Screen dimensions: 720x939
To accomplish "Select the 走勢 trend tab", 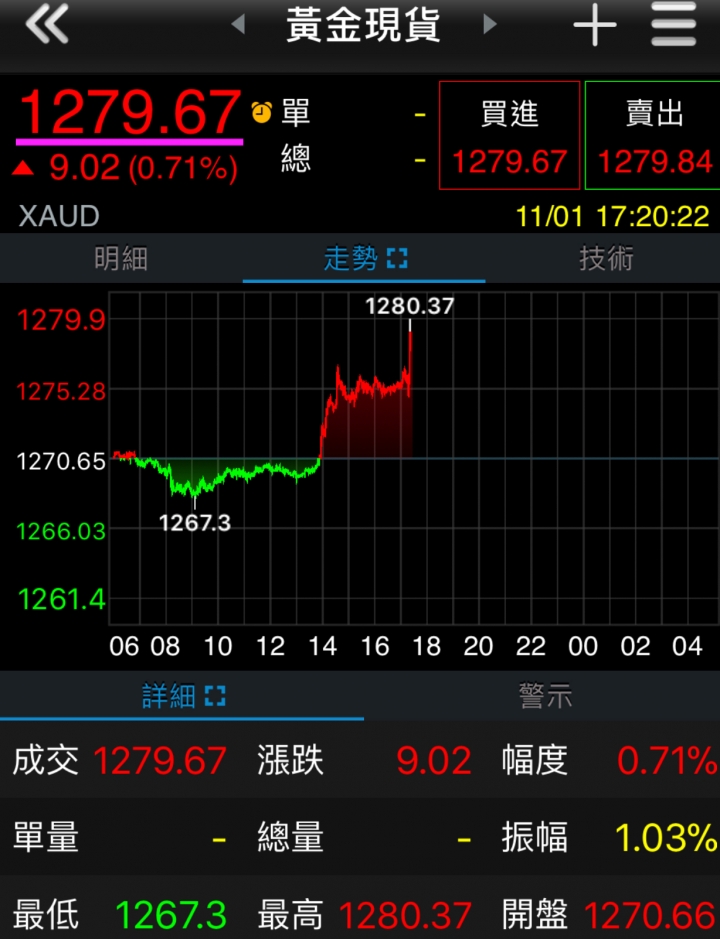I will pyautogui.click(x=364, y=260).
